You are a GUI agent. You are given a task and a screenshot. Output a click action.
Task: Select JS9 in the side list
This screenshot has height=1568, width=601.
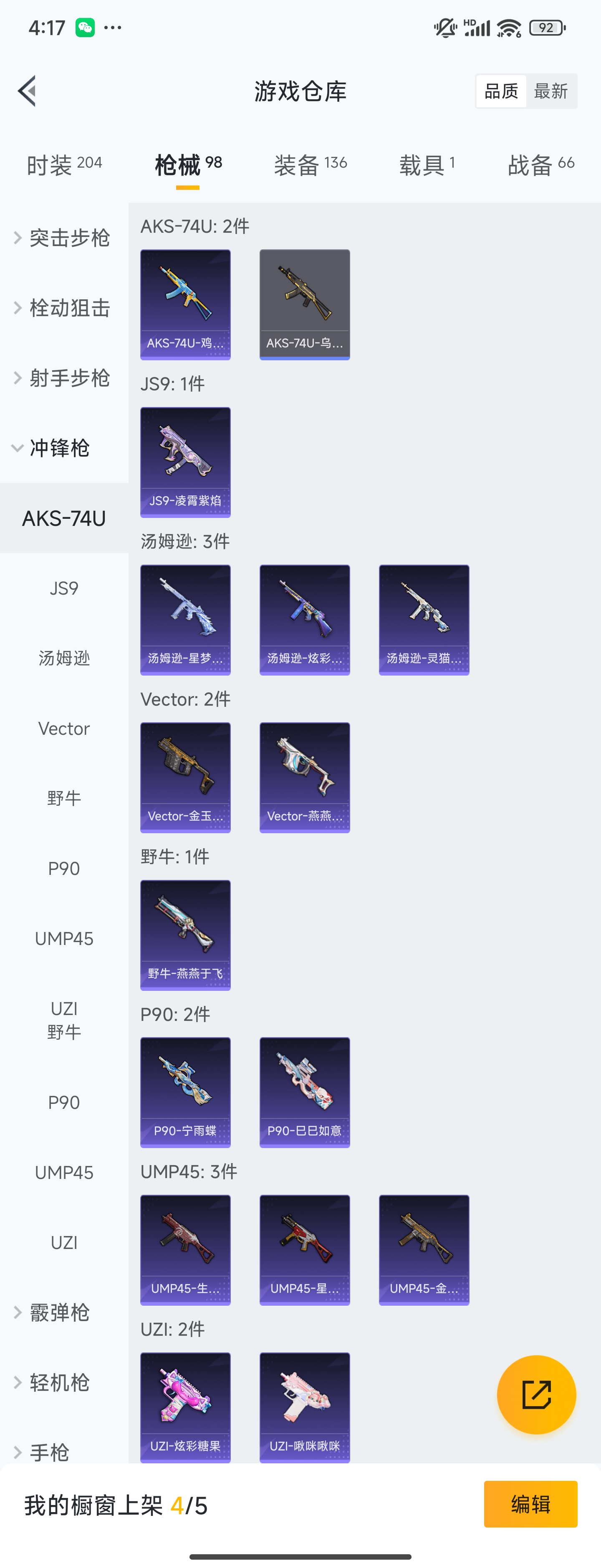pyautogui.click(x=64, y=588)
